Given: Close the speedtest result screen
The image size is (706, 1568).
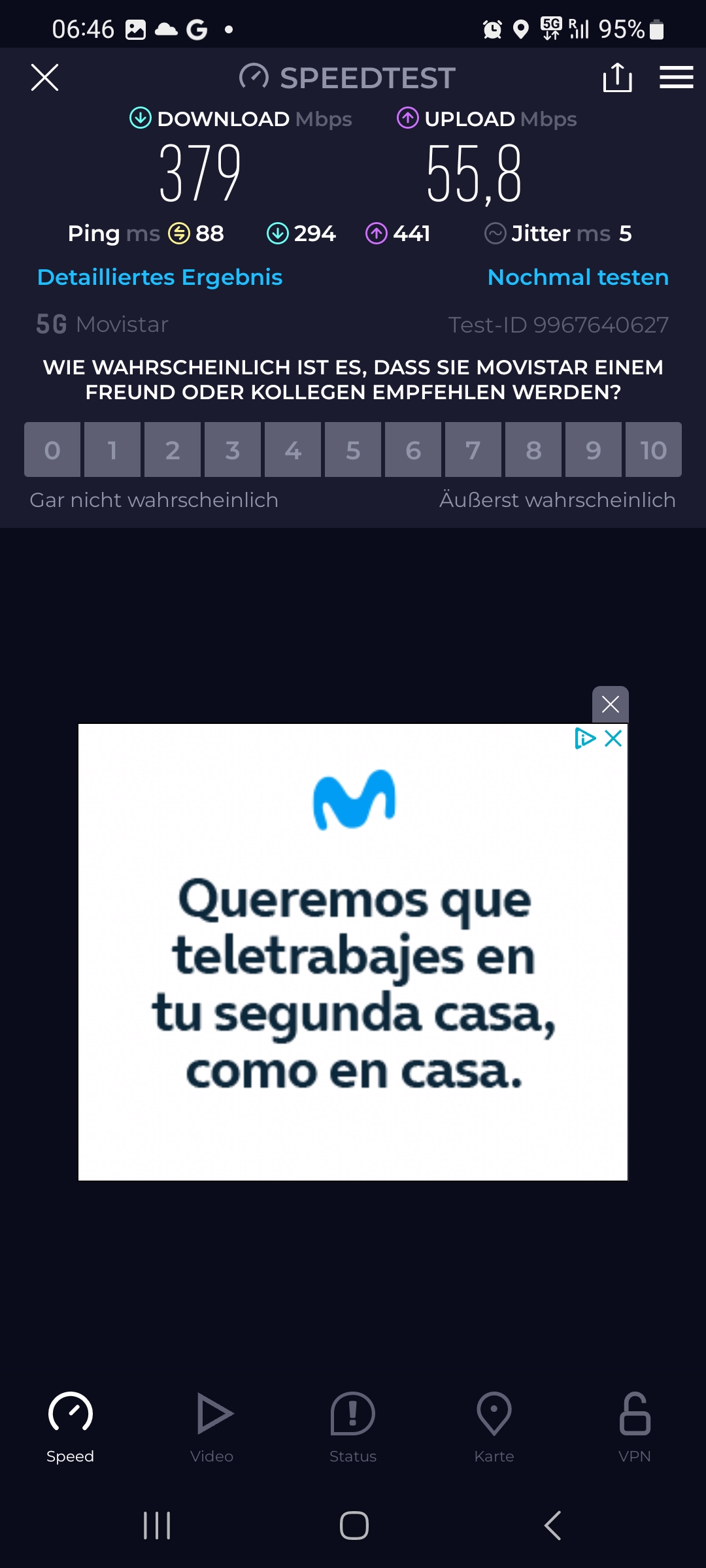Looking at the screenshot, I should (x=44, y=78).
